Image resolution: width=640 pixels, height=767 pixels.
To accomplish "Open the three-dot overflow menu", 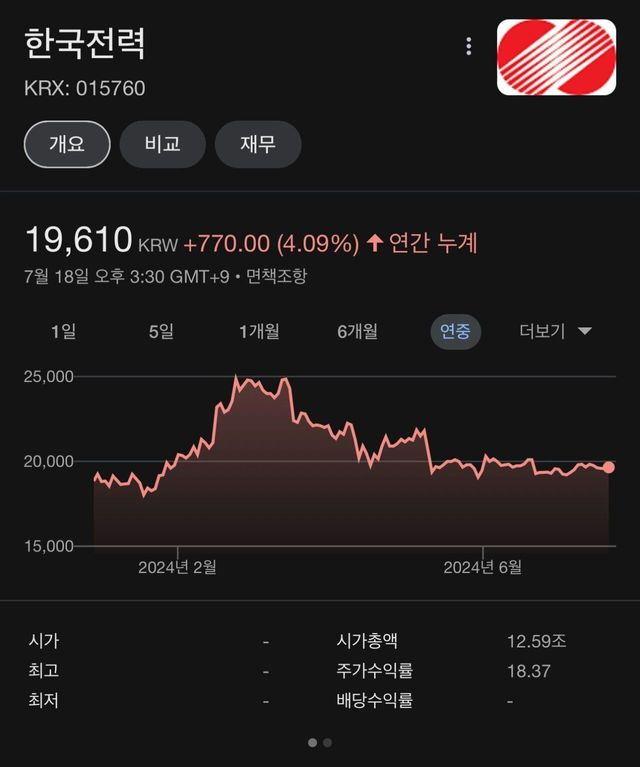I will (x=469, y=46).
